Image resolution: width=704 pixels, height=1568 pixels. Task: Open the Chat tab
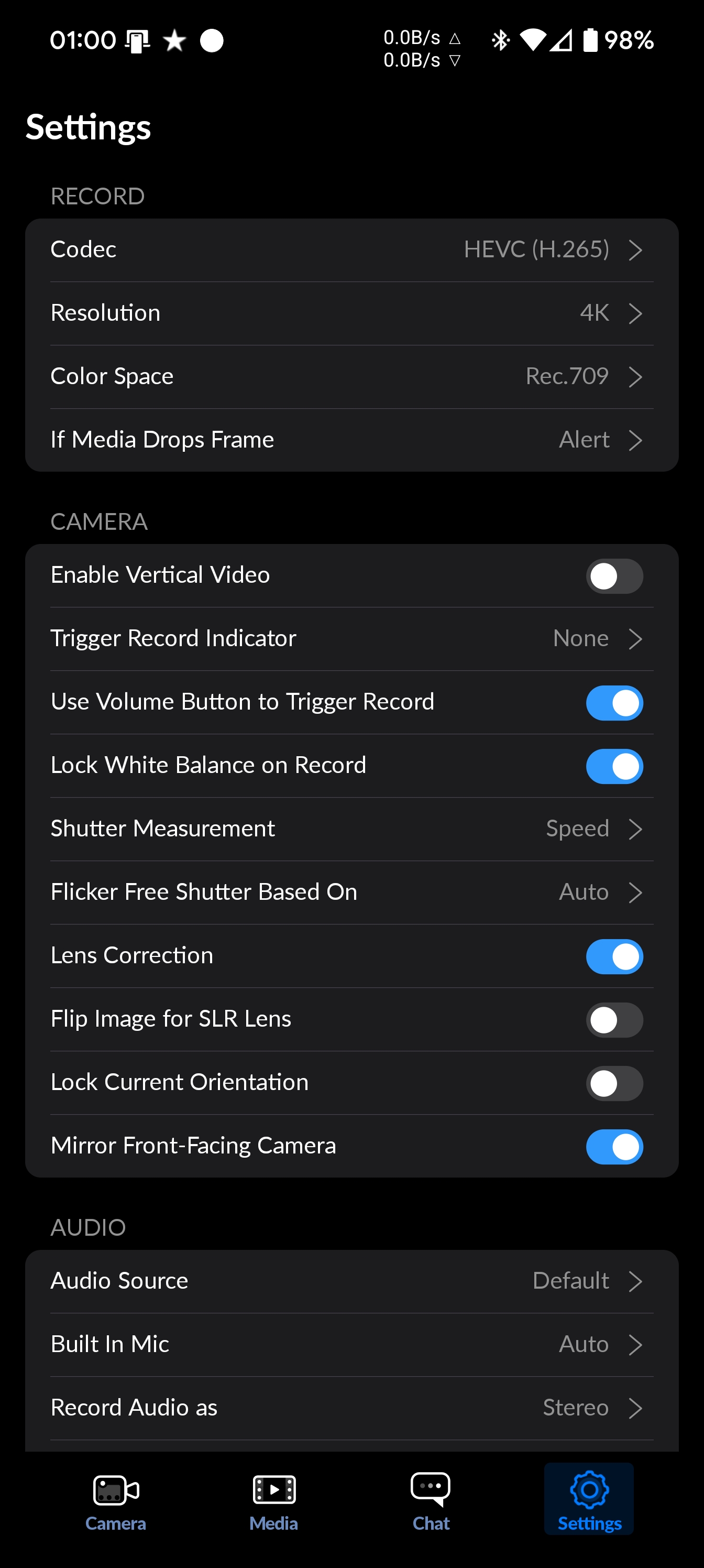pos(431,1501)
